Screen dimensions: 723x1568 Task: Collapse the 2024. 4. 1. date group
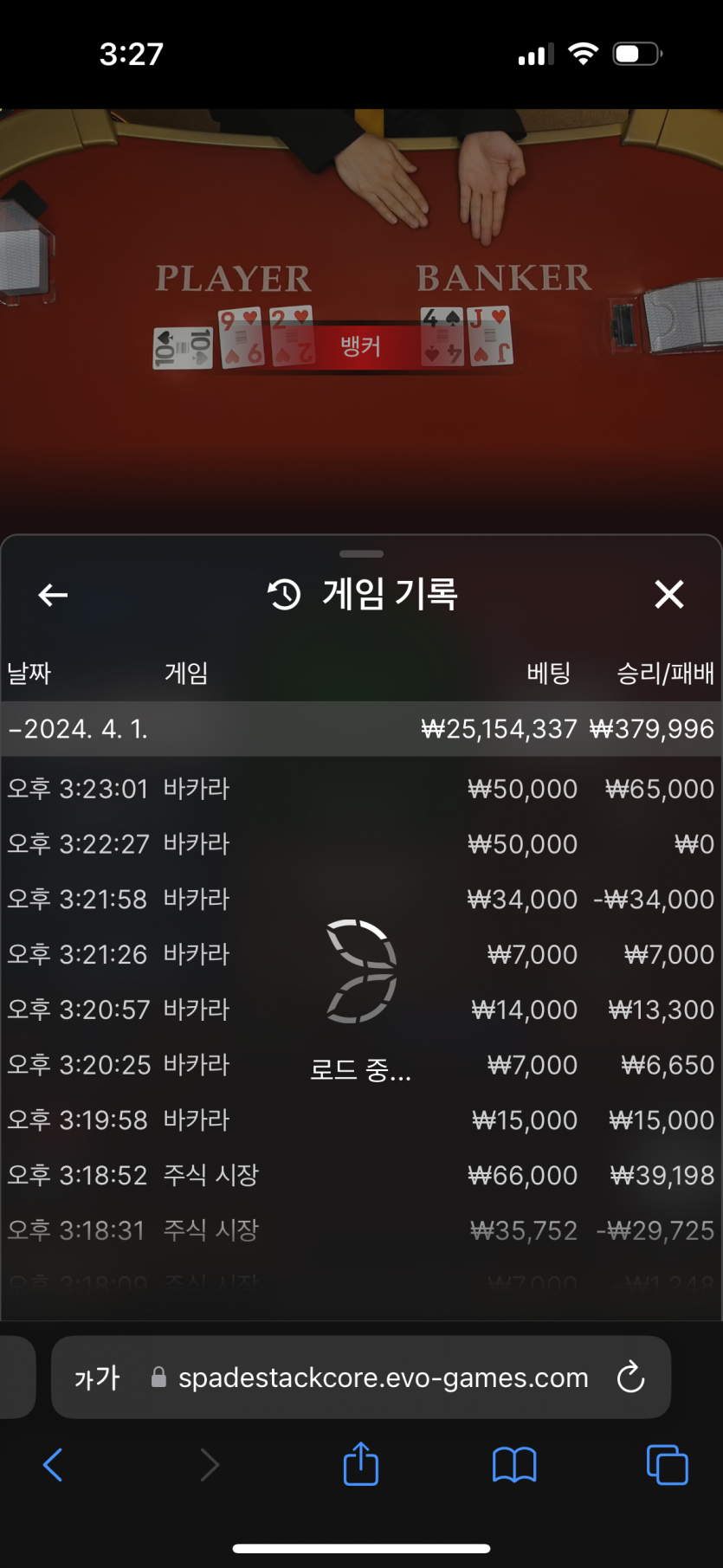click(78, 729)
